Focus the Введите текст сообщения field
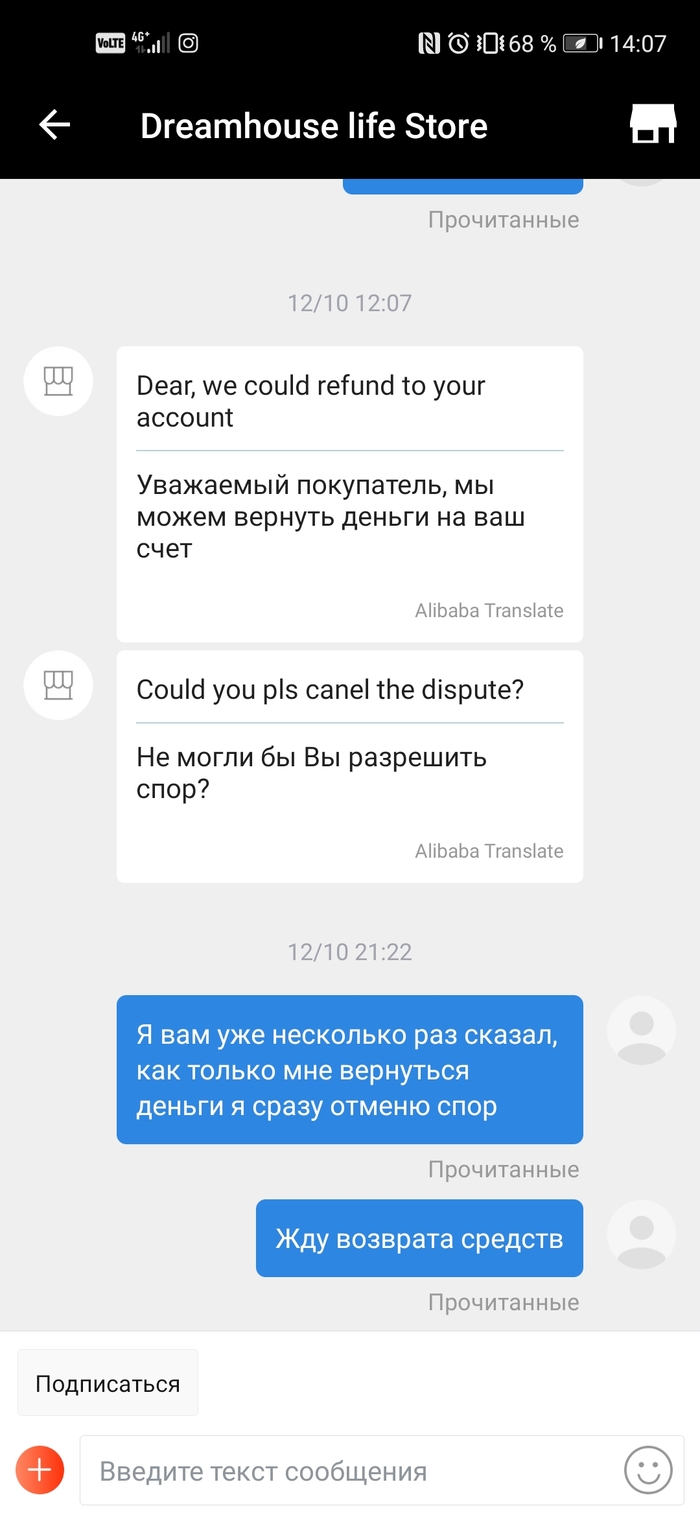 pos(350,1471)
